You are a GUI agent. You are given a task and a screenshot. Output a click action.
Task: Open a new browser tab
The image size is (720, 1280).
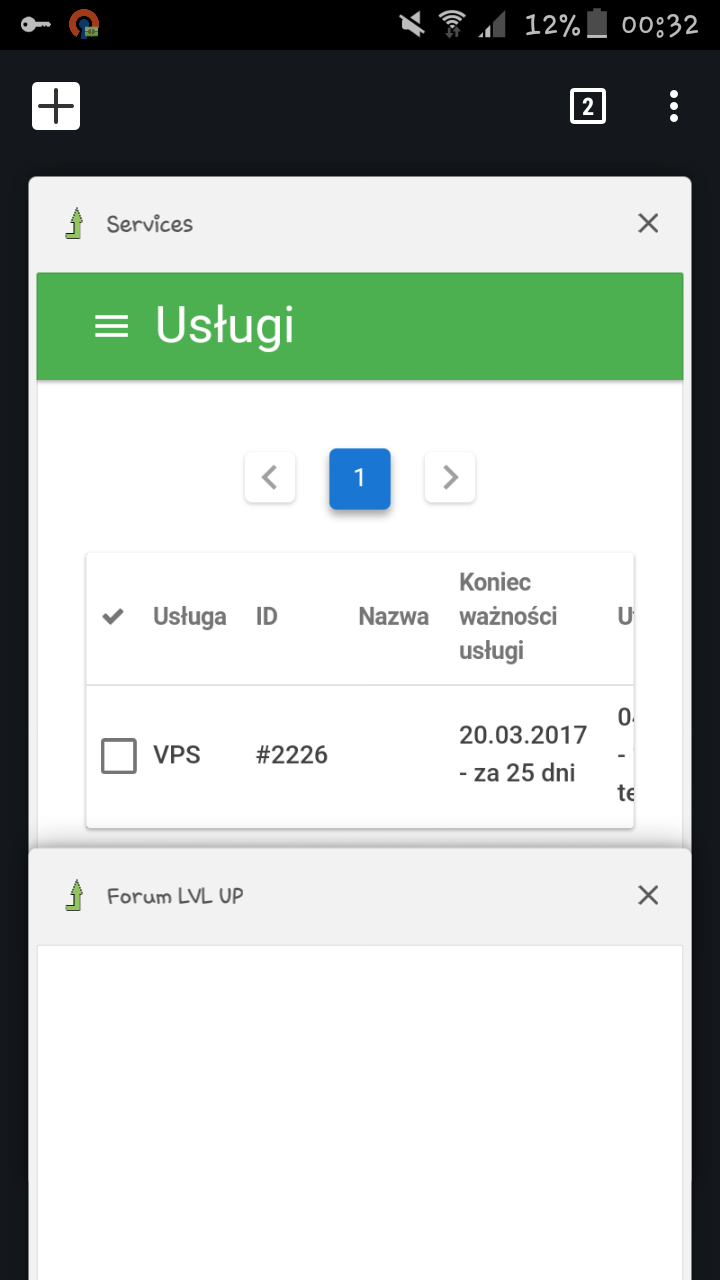click(56, 106)
